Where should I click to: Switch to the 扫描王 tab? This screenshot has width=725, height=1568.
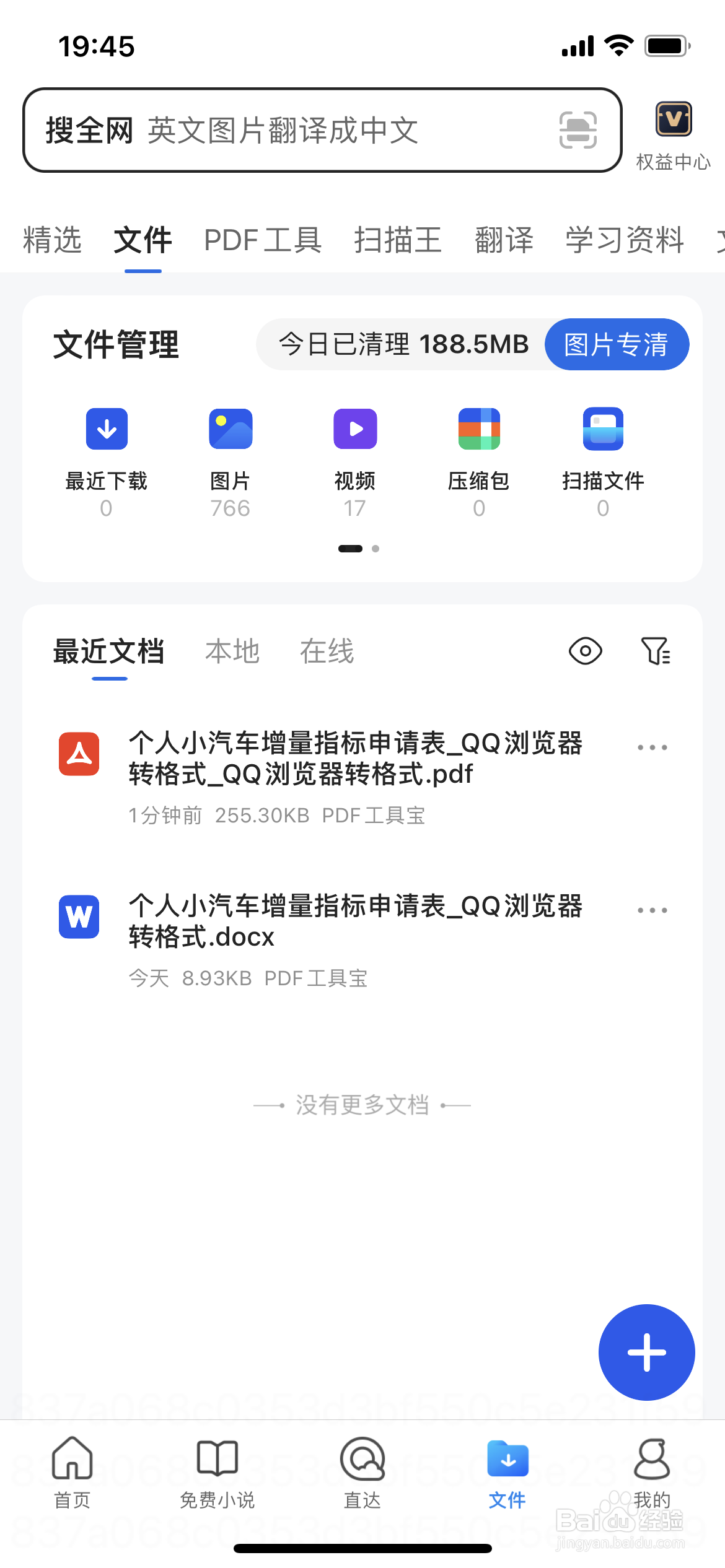(398, 240)
